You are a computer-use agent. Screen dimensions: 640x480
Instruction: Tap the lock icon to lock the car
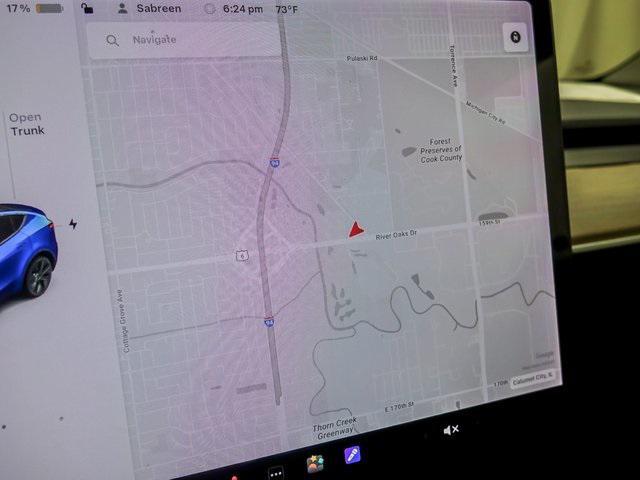[x=87, y=9]
